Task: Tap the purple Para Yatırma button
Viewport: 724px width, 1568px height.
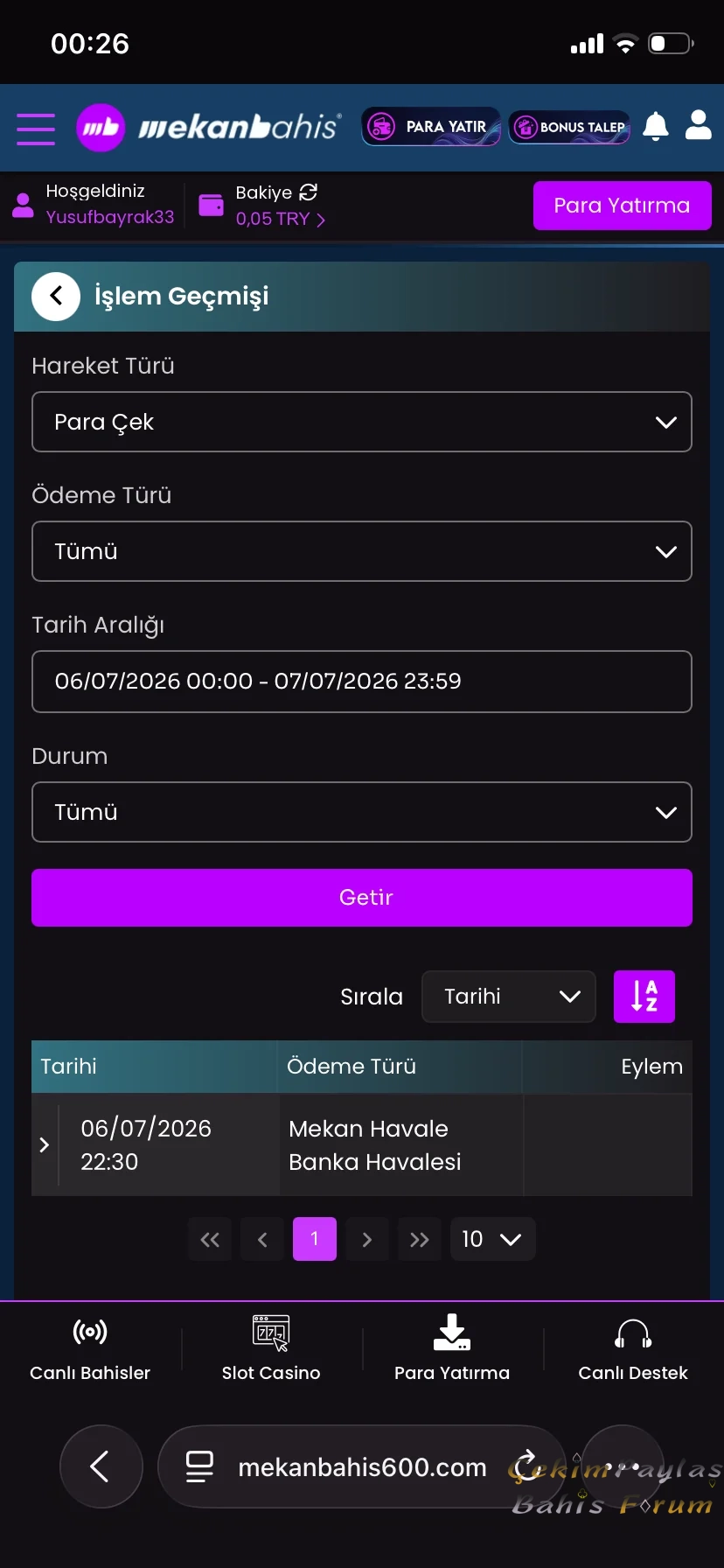Action: 622,206
